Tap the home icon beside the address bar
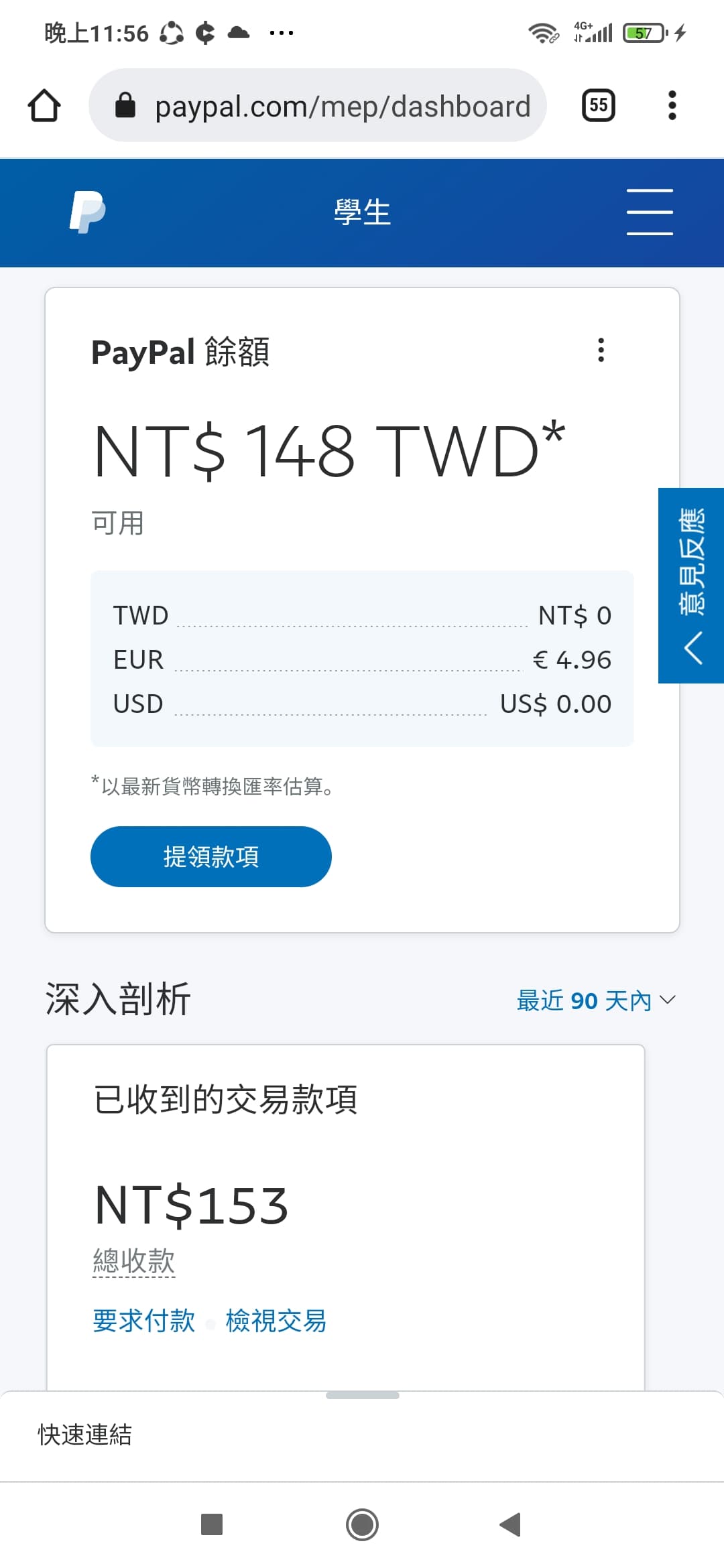 coord(43,105)
